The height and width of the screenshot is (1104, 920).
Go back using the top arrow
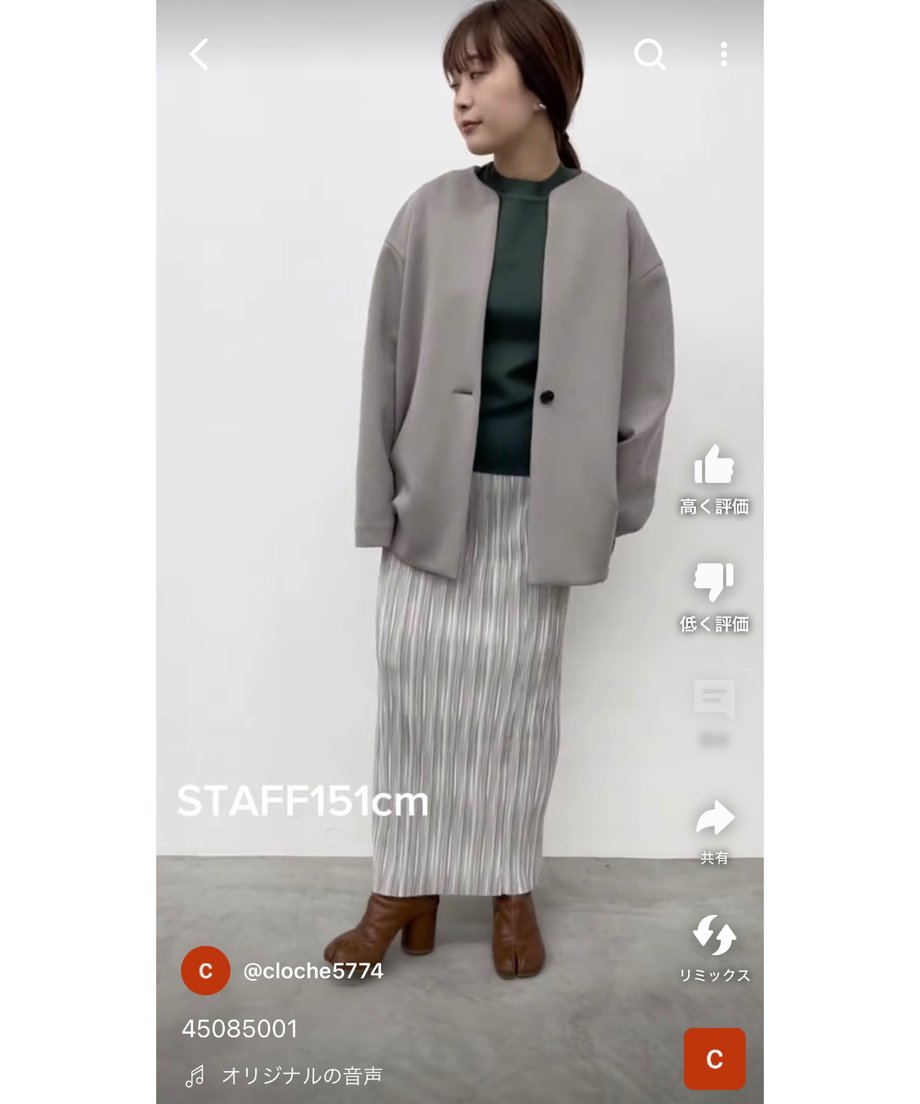coord(199,54)
